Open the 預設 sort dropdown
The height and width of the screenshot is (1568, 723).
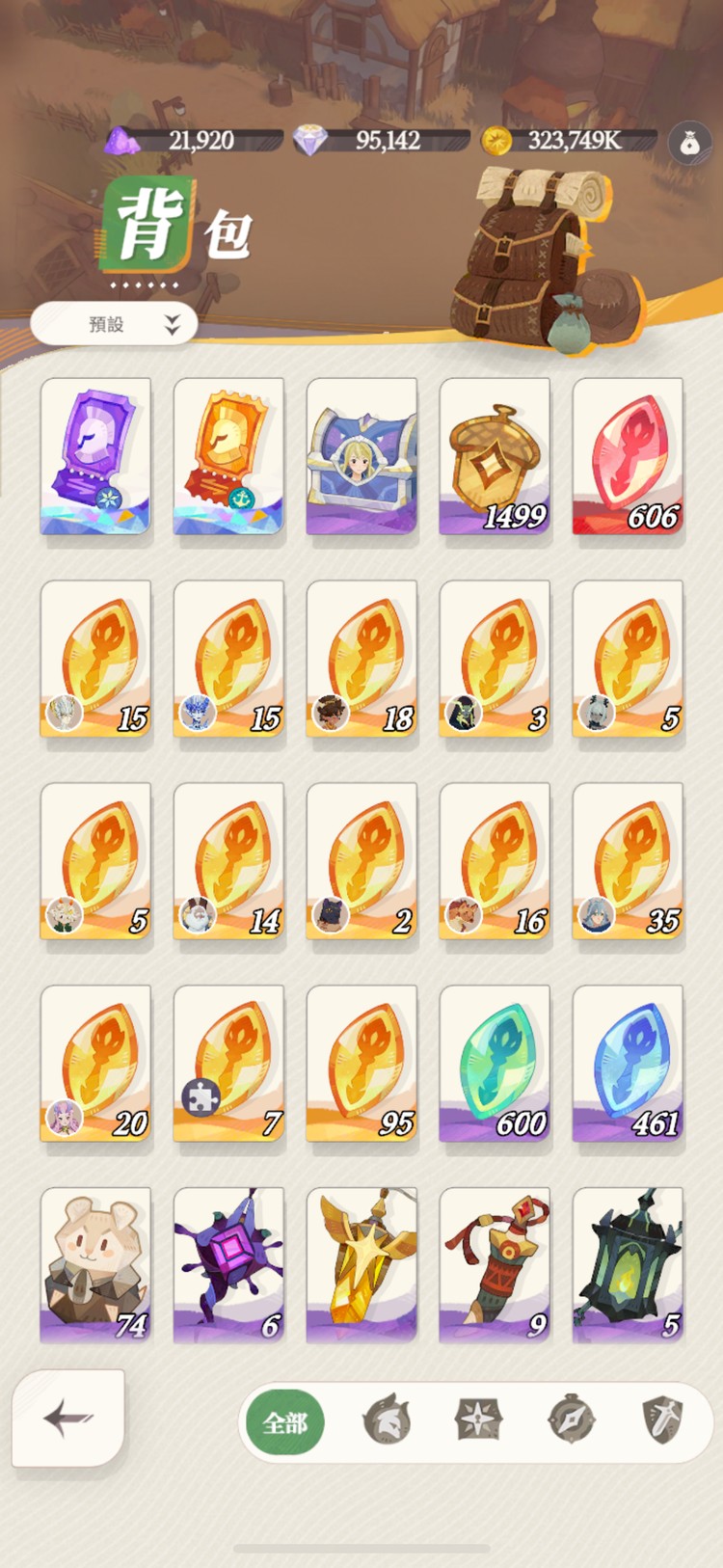coord(114,324)
